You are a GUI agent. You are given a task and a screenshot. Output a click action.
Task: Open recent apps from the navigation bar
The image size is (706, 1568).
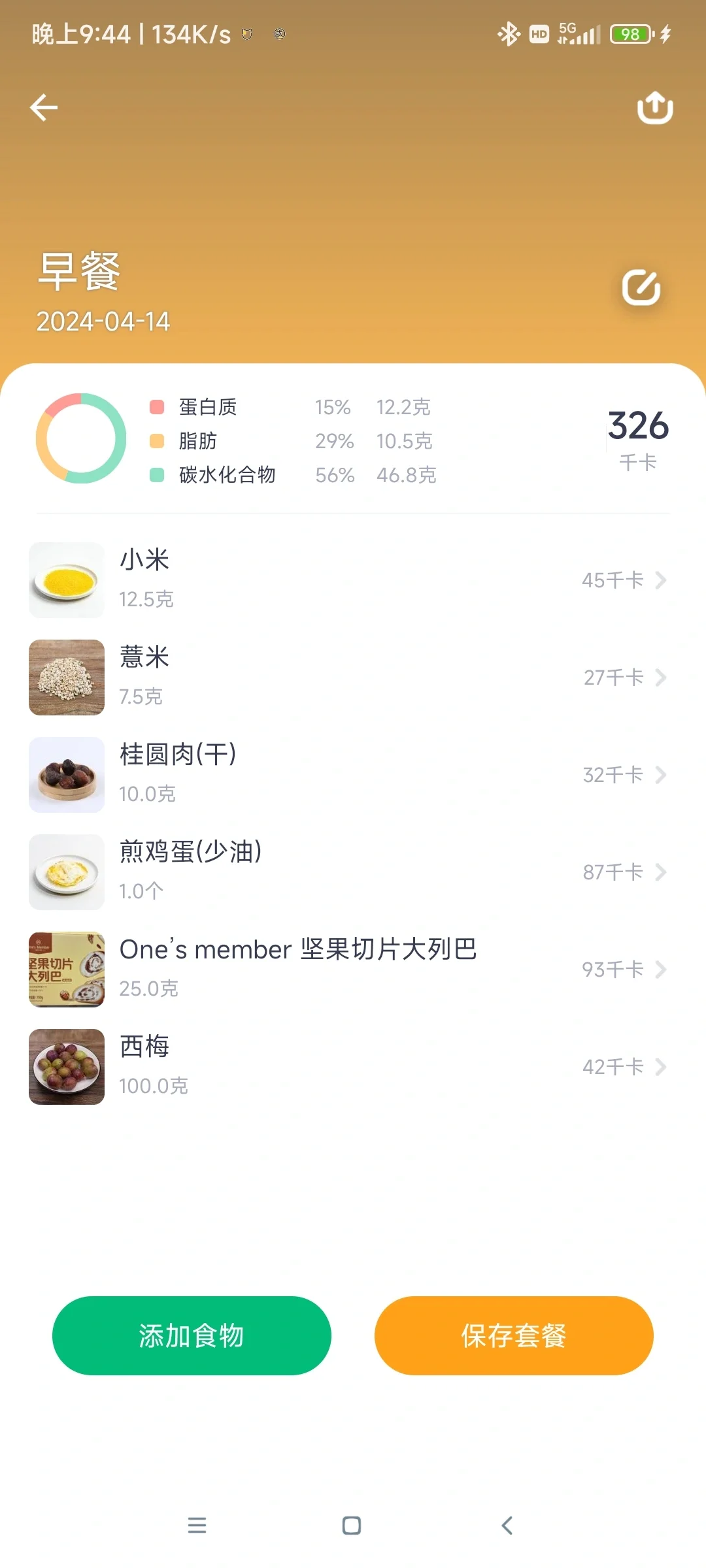click(197, 1526)
